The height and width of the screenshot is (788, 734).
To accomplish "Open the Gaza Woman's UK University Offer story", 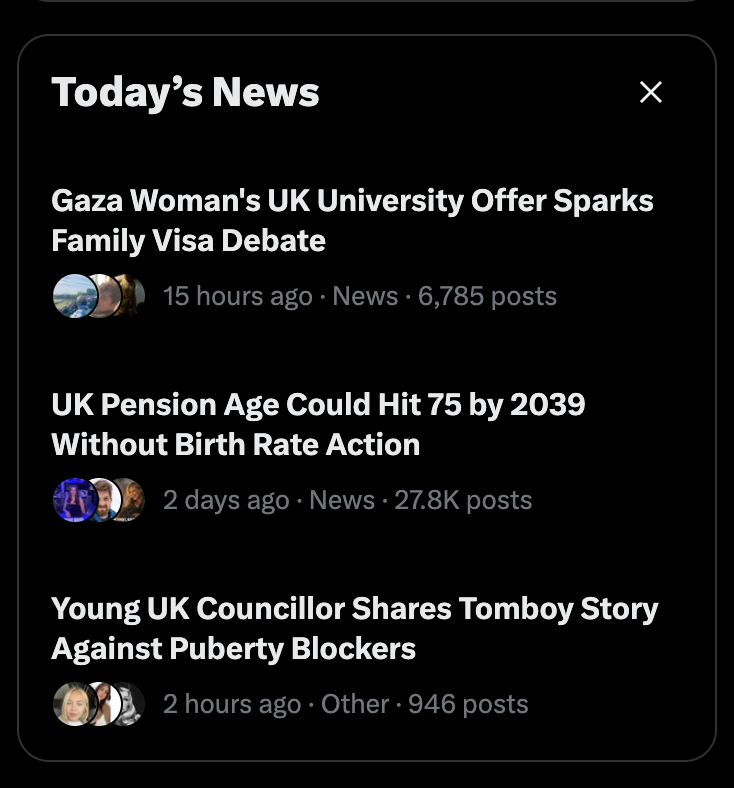I will click(352, 221).
